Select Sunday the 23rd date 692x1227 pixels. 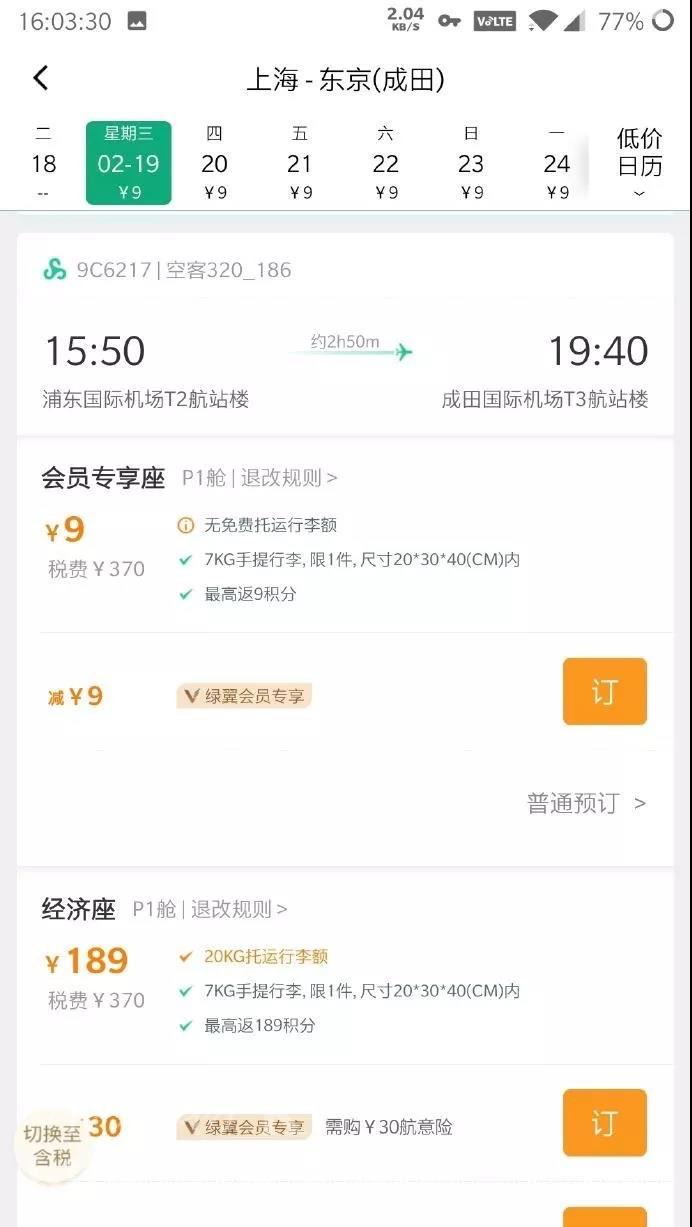[x=471, y=163]
